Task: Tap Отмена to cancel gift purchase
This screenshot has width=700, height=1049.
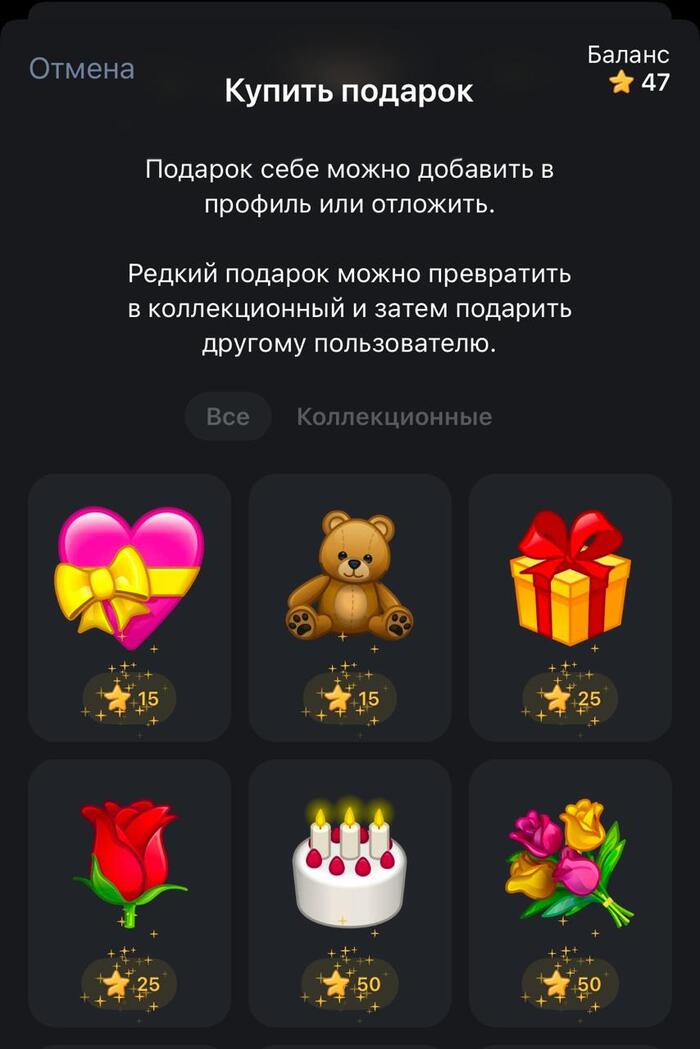Action: pyautogui.click(x=82, y=69)
